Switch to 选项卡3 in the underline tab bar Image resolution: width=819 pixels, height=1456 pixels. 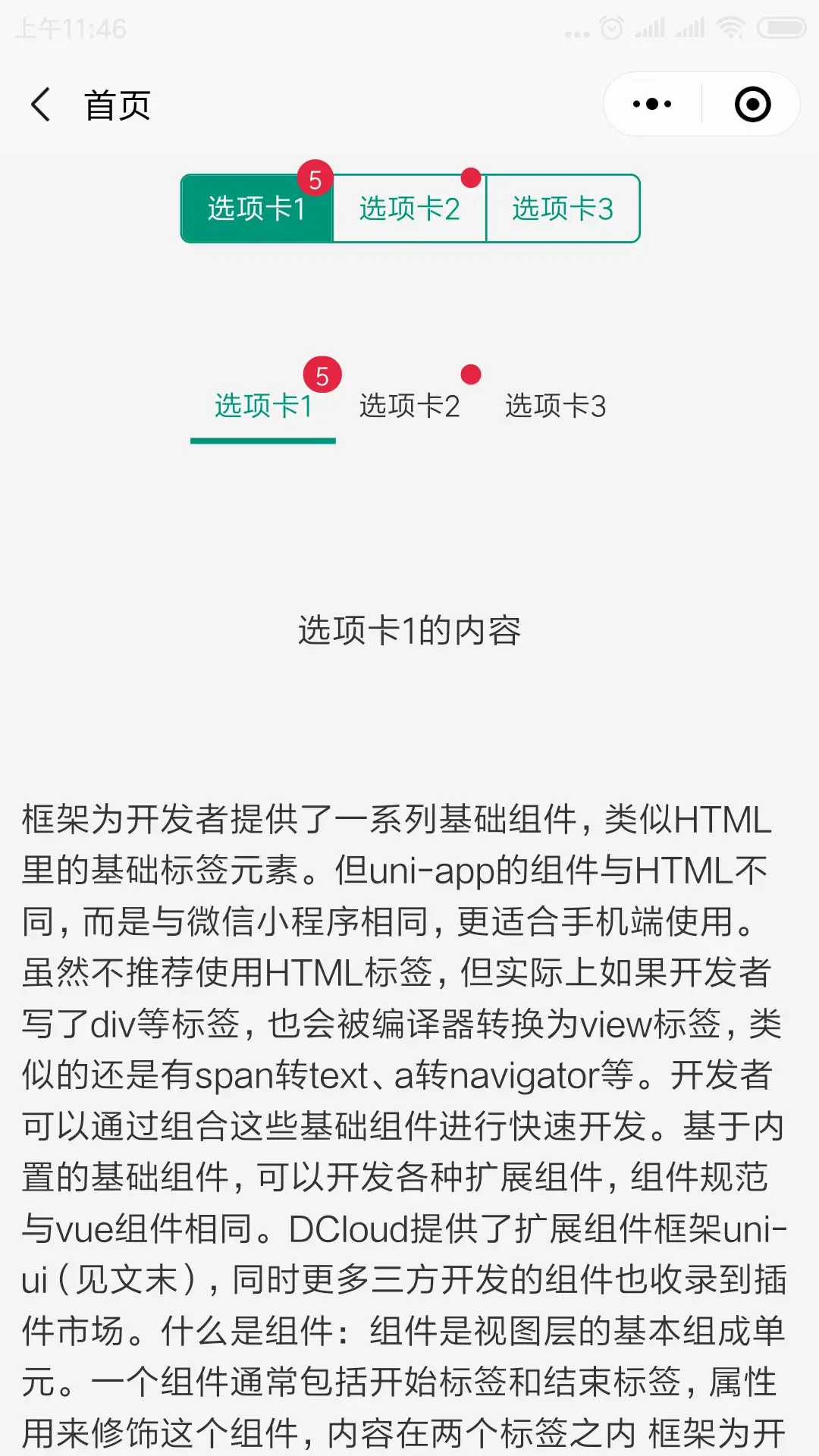coord(556,406)
